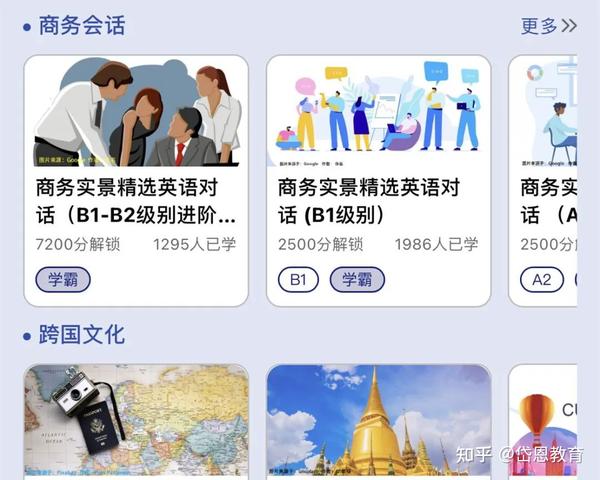This screenshot has width=600, height=480.
Task: Open 更多 in the 商务会话 section
Action: [x=548, y=26]
